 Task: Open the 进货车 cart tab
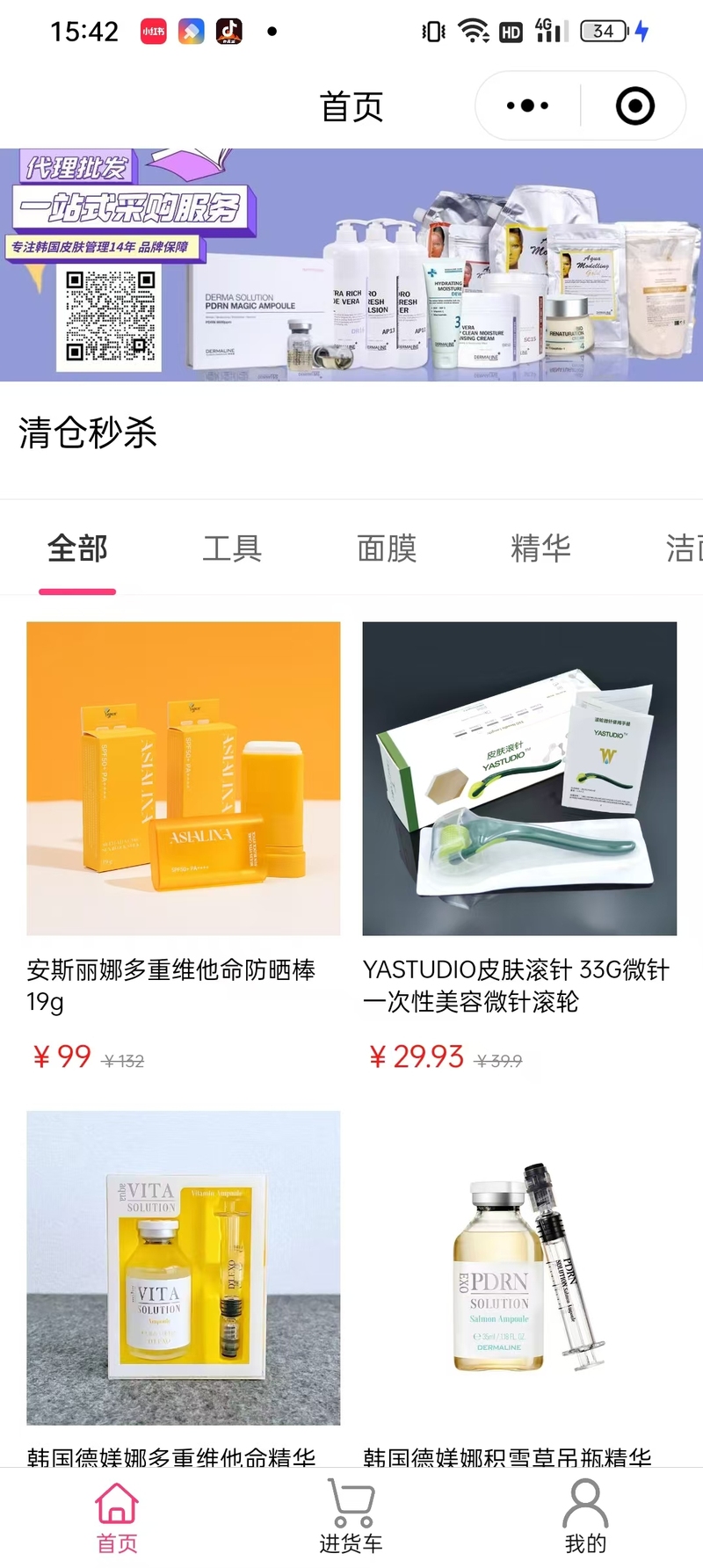coord(351,1517)
